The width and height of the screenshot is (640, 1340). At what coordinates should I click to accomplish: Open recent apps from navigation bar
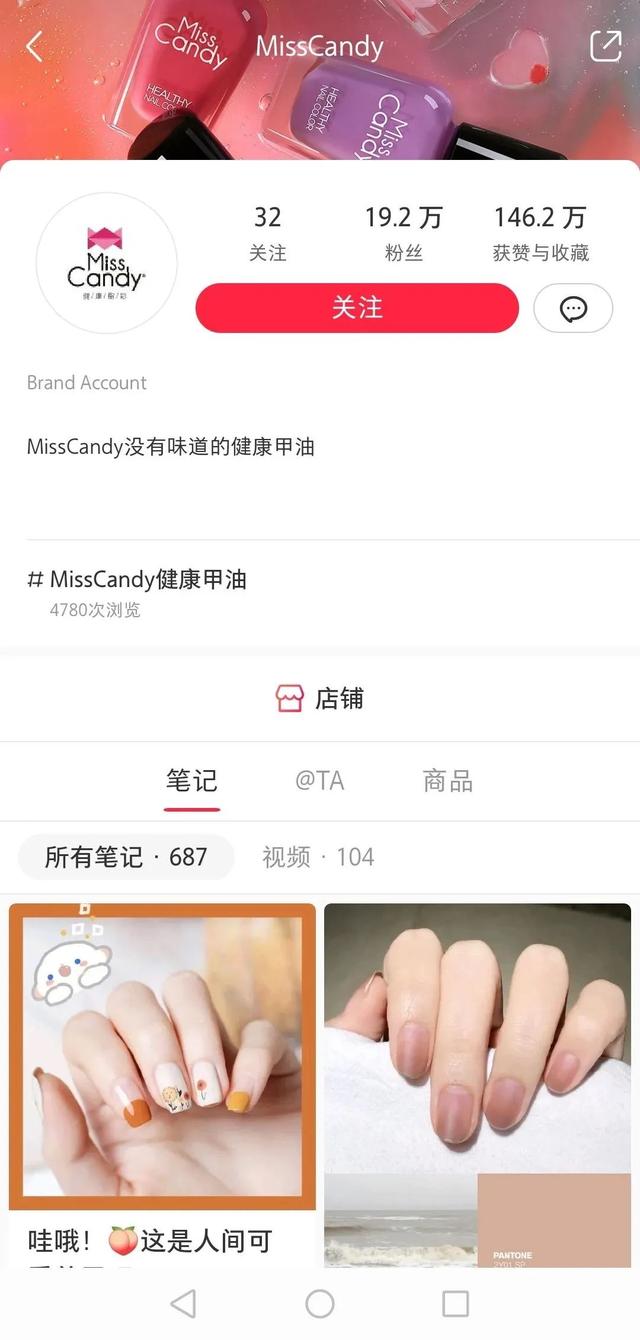(x=455, y=1303)
